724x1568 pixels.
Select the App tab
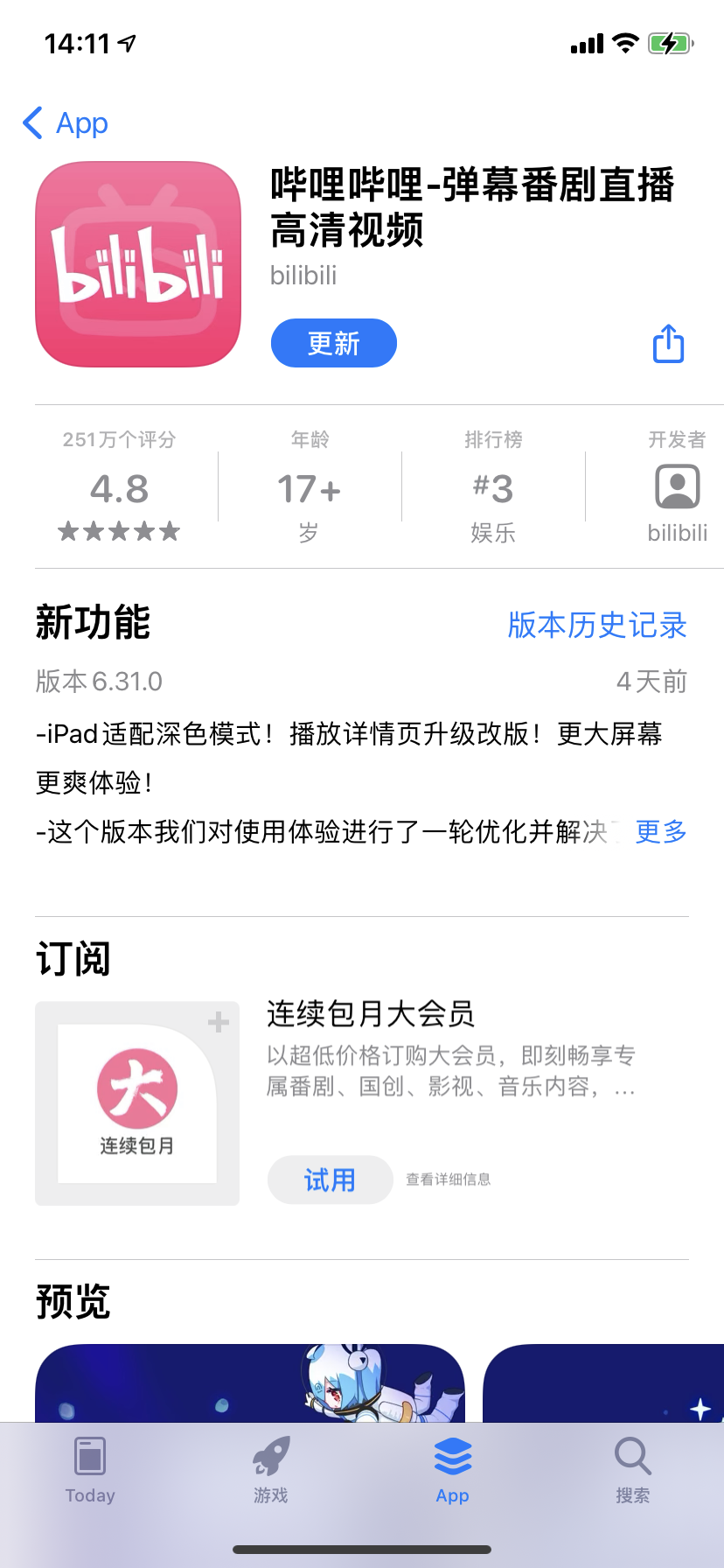452,1470
